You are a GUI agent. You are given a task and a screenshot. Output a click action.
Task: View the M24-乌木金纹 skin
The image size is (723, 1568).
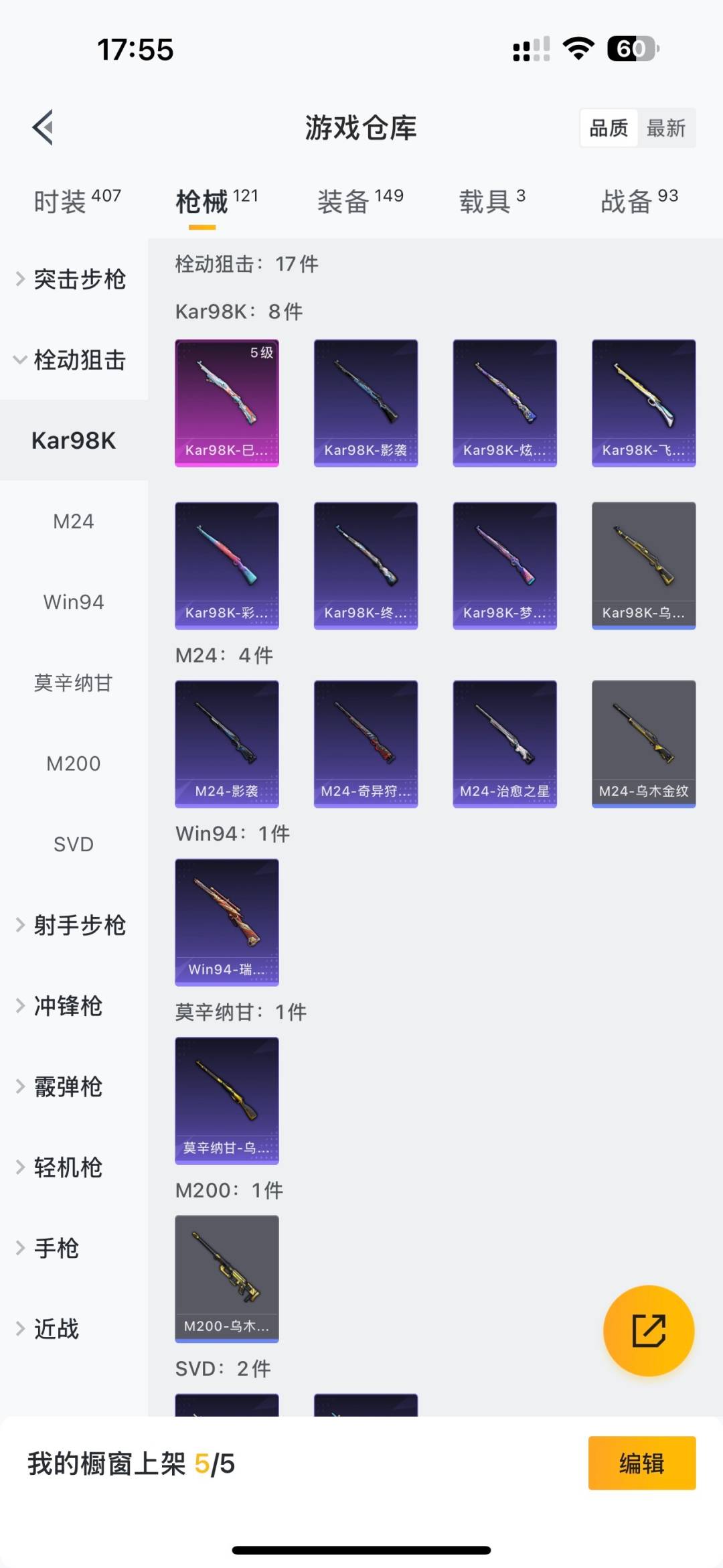tap(643, 743)
